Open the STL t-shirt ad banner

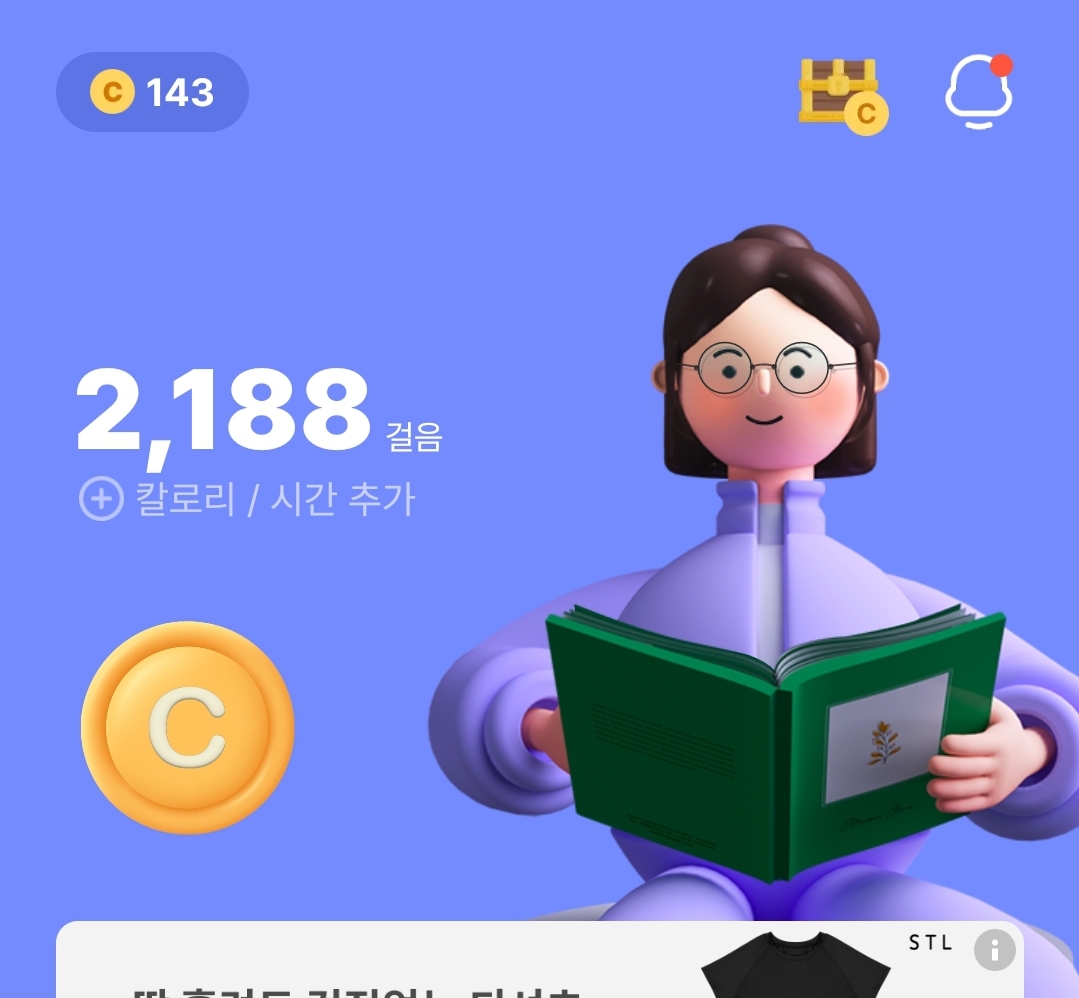540,959
